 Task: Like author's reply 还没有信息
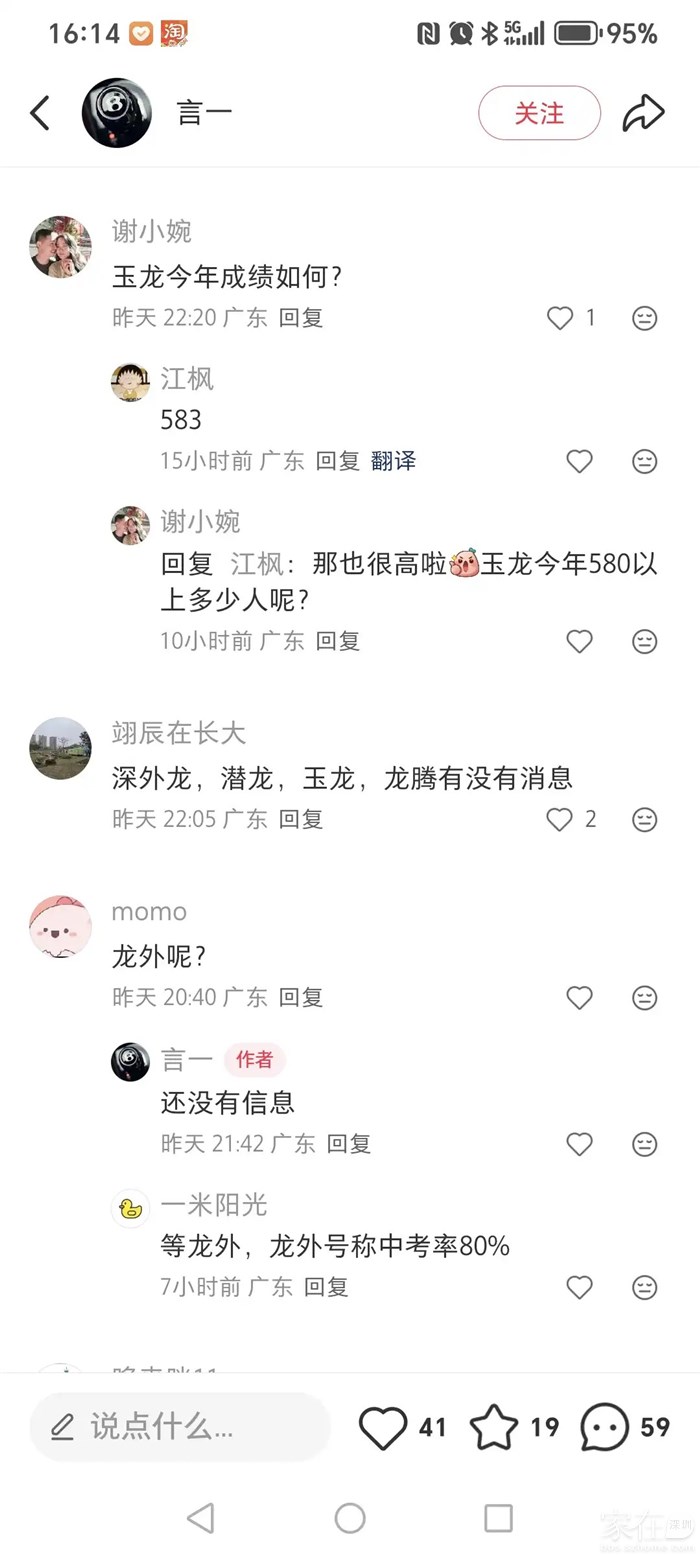(580, 1143)
